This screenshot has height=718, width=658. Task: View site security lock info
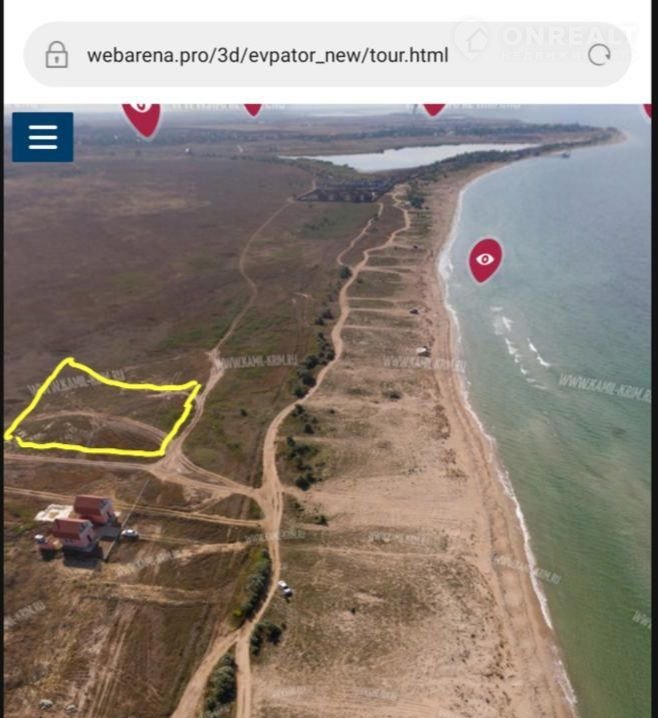click(x=57, y=55)
